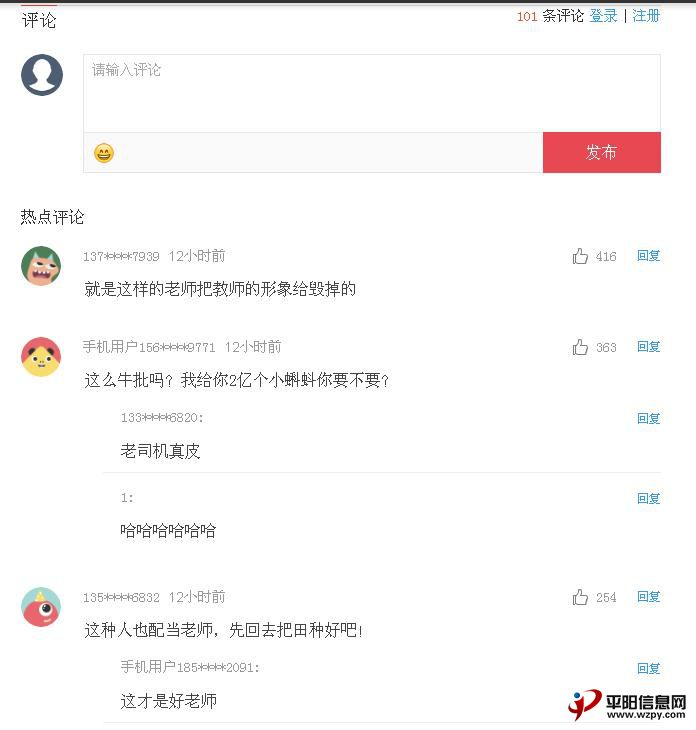Viewport: 696px width, 730px height.
Task: Like the comment by 137****7939
Action: click(581, 256)
